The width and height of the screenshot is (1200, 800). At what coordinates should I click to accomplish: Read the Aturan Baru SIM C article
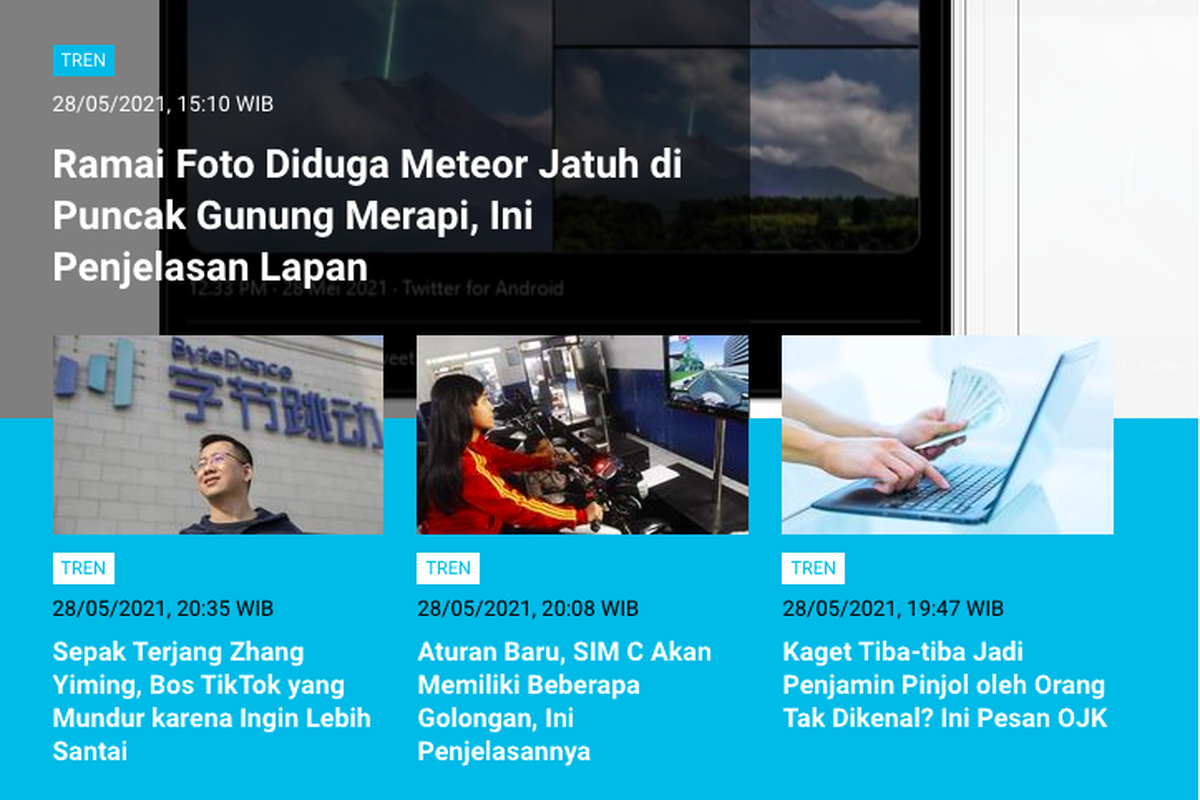tap(565, 701)
